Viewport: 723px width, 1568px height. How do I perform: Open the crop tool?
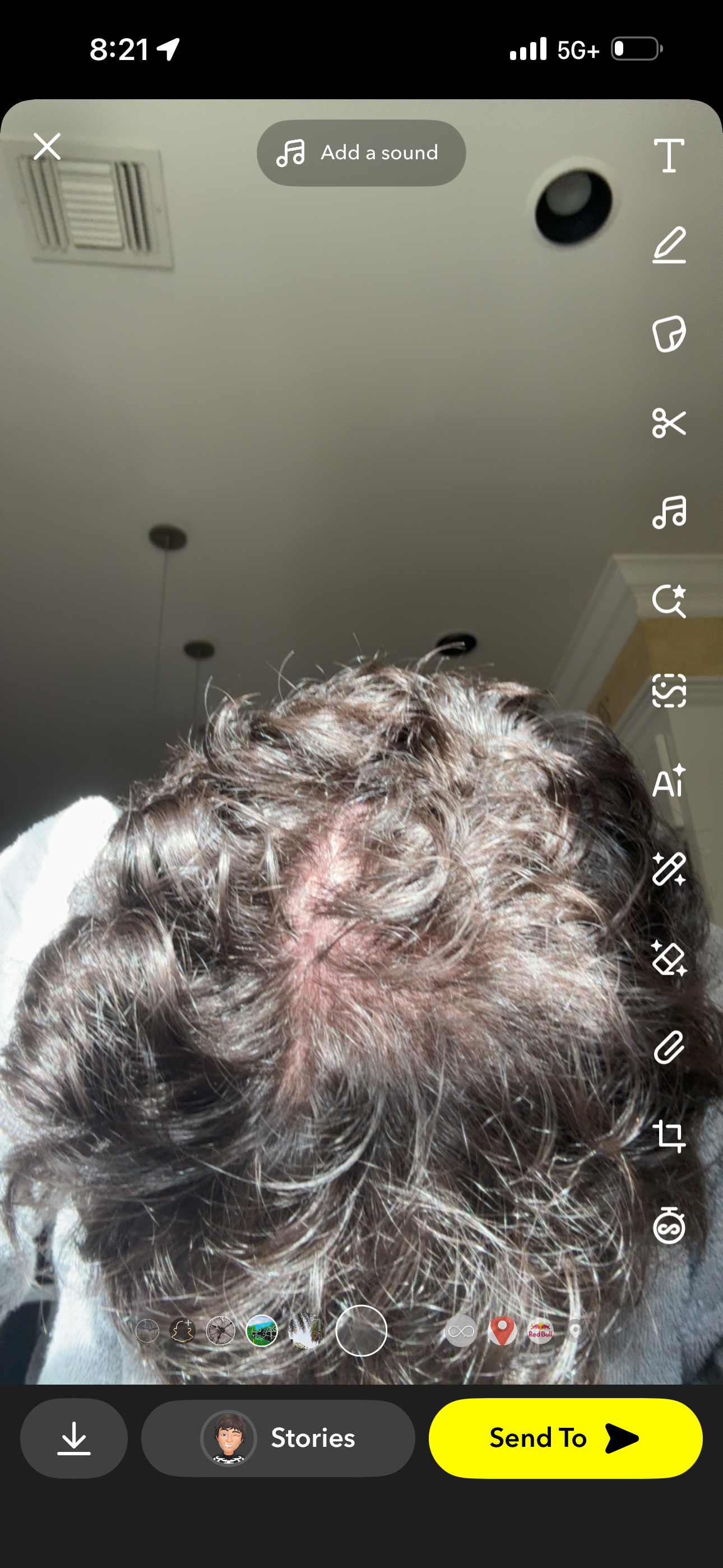point(668,1136)
